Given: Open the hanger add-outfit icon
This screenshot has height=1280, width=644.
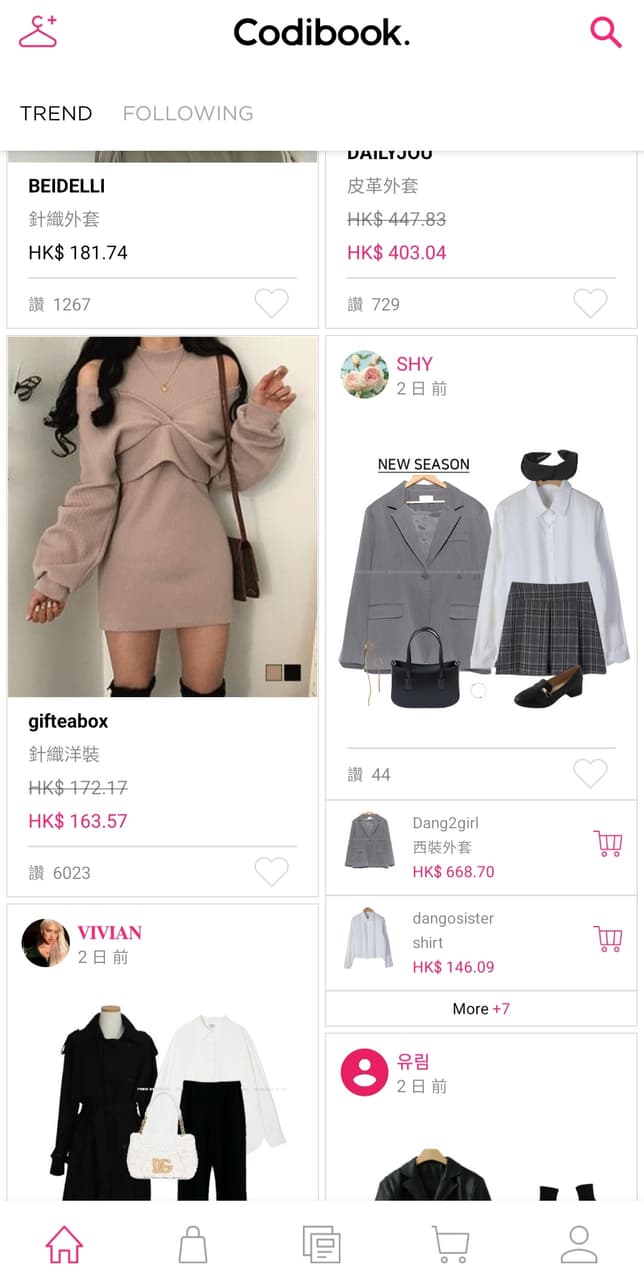Looking at the screenshot, I should [x=38, y=32].
